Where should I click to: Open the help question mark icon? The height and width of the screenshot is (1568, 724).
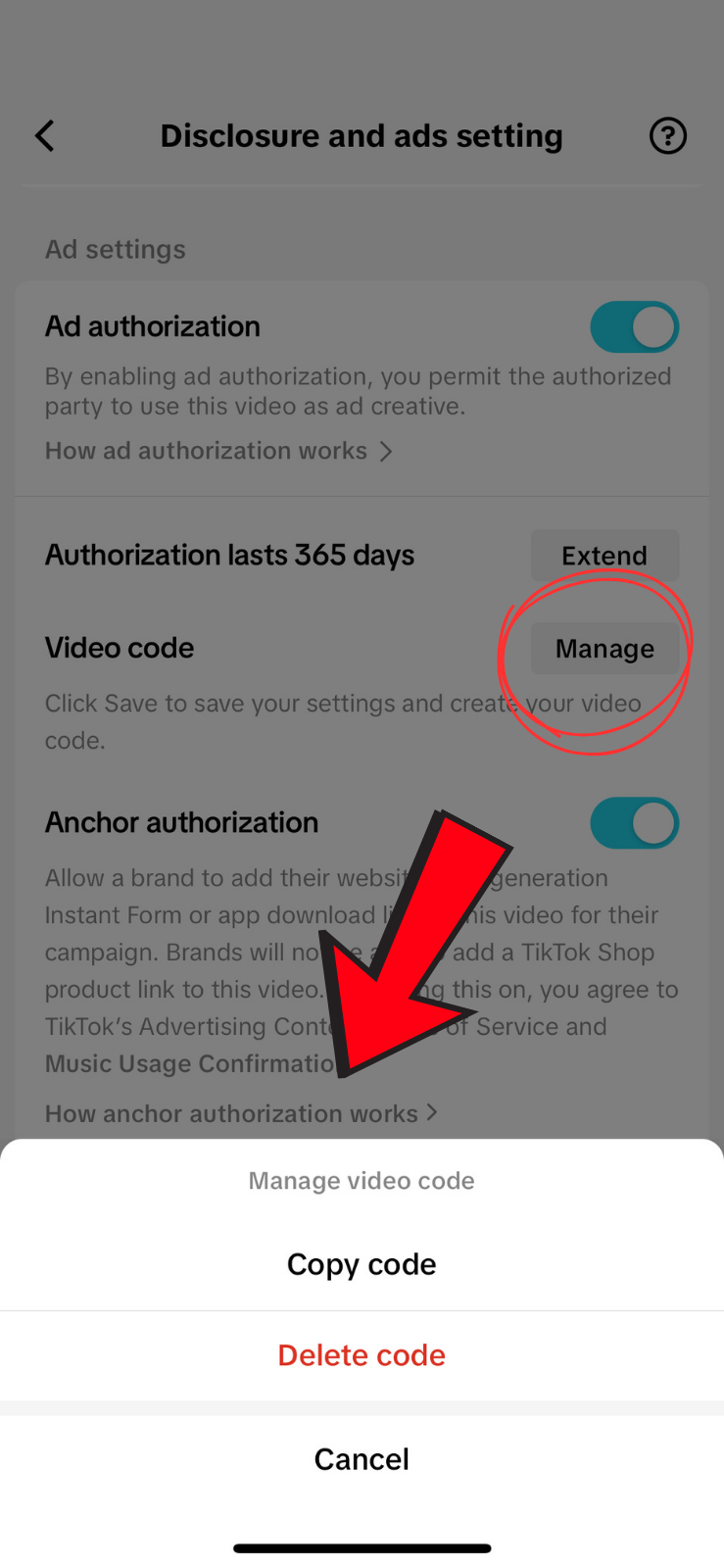click(x=668, y=136)
